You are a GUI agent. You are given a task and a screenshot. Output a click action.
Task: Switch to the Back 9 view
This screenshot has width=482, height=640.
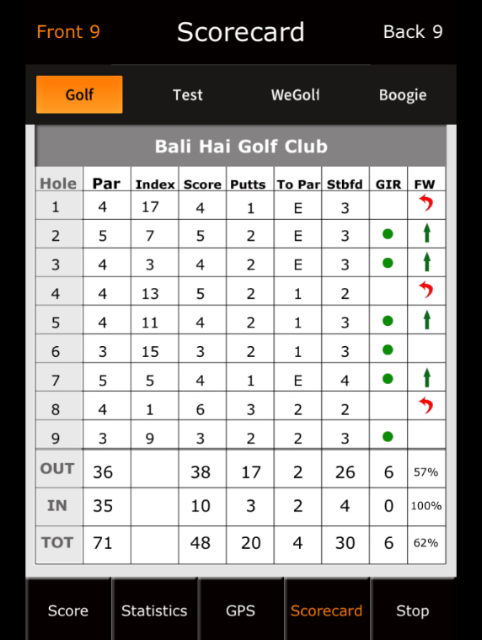(x=413, y=32)
